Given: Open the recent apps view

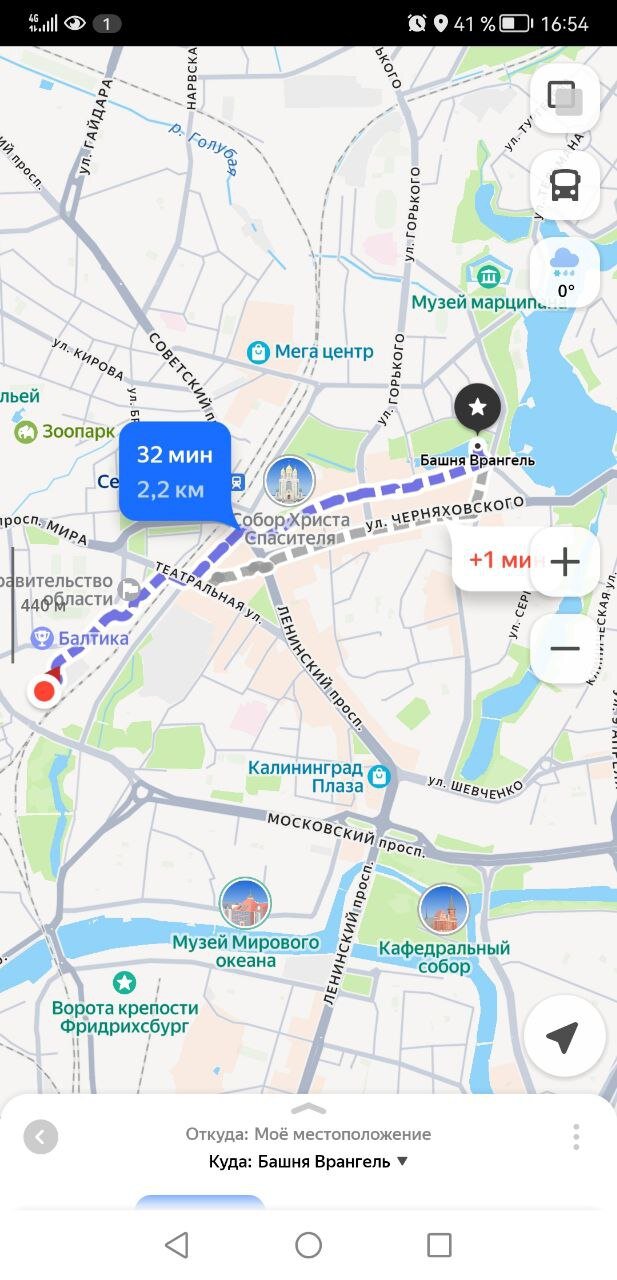Looking at the screenshot, I should tap(439, 1244).
